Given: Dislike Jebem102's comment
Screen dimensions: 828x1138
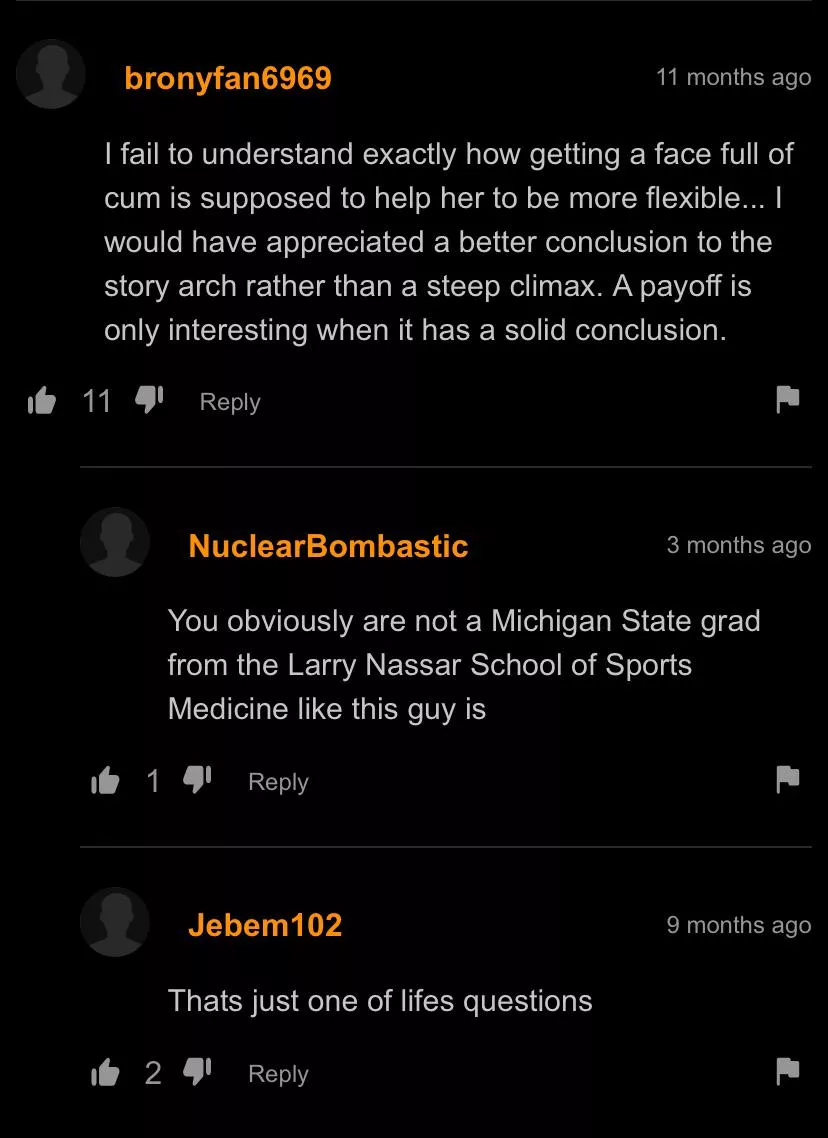Looking at the screenshot, I should coord(197,1072).
